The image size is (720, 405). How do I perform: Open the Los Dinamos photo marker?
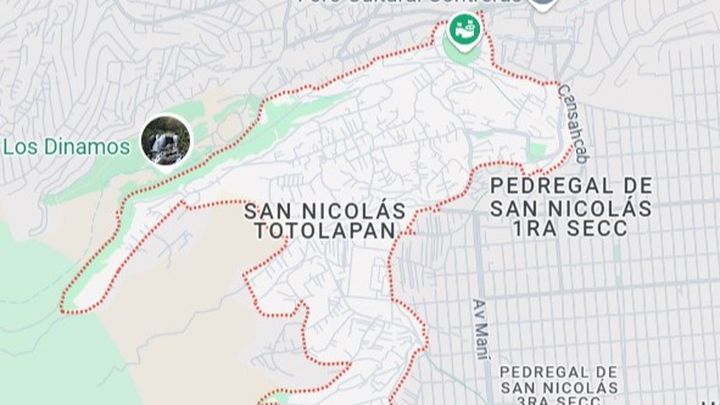coord(166,140)
